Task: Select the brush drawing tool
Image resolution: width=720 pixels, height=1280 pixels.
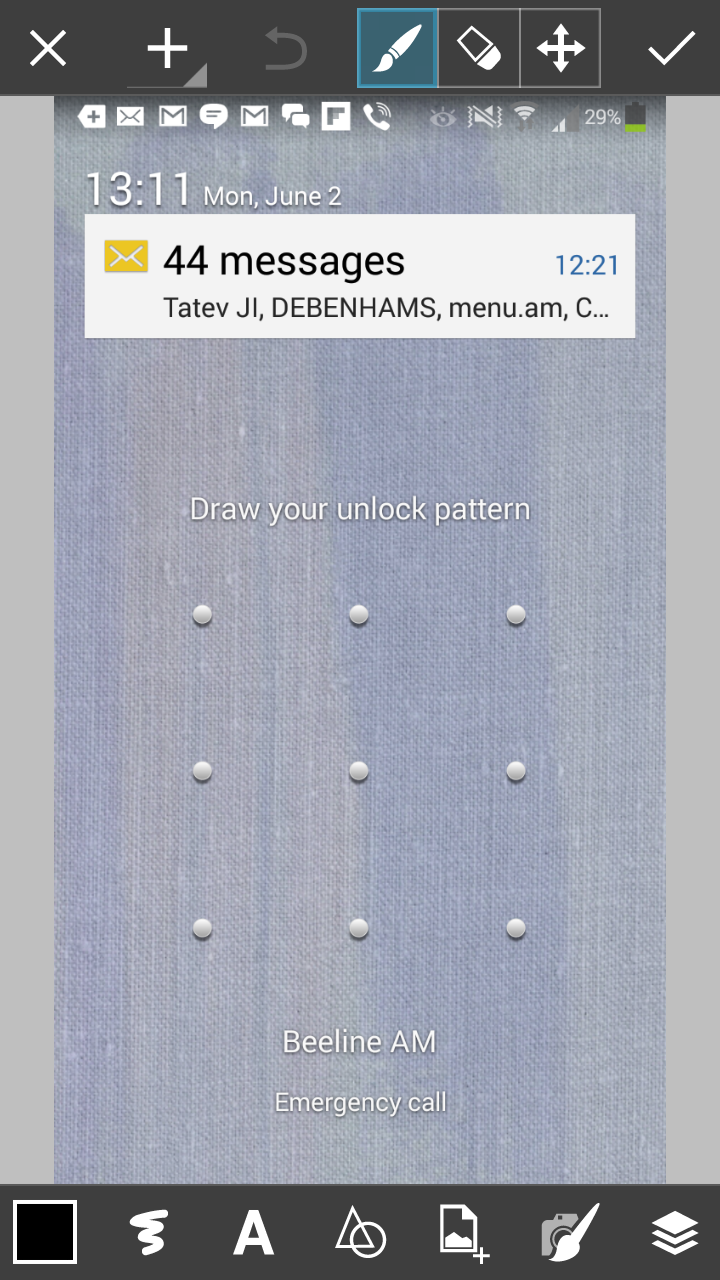Action: [397, 48]
